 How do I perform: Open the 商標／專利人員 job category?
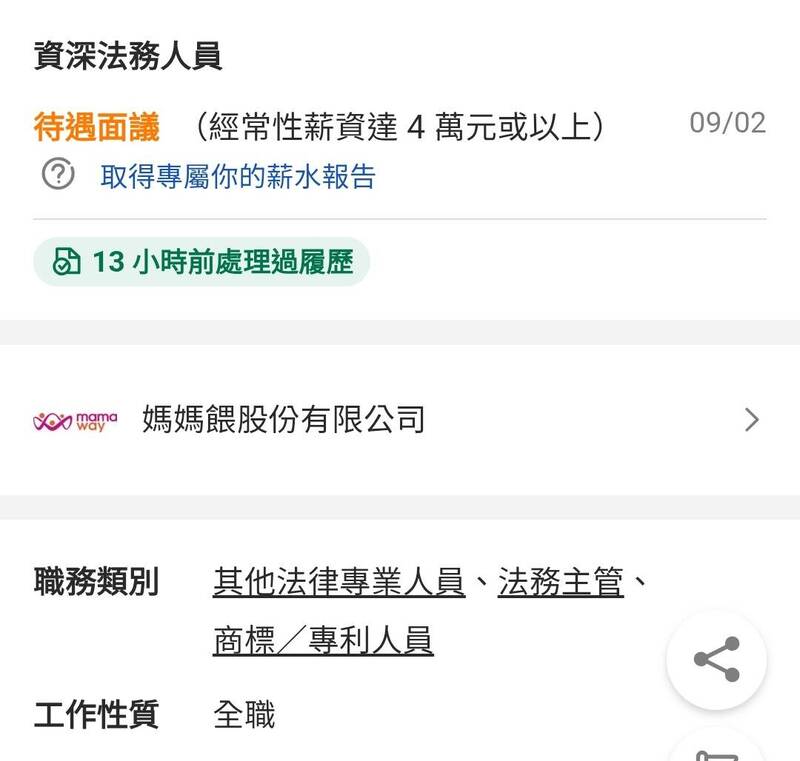tap(323, 640)
